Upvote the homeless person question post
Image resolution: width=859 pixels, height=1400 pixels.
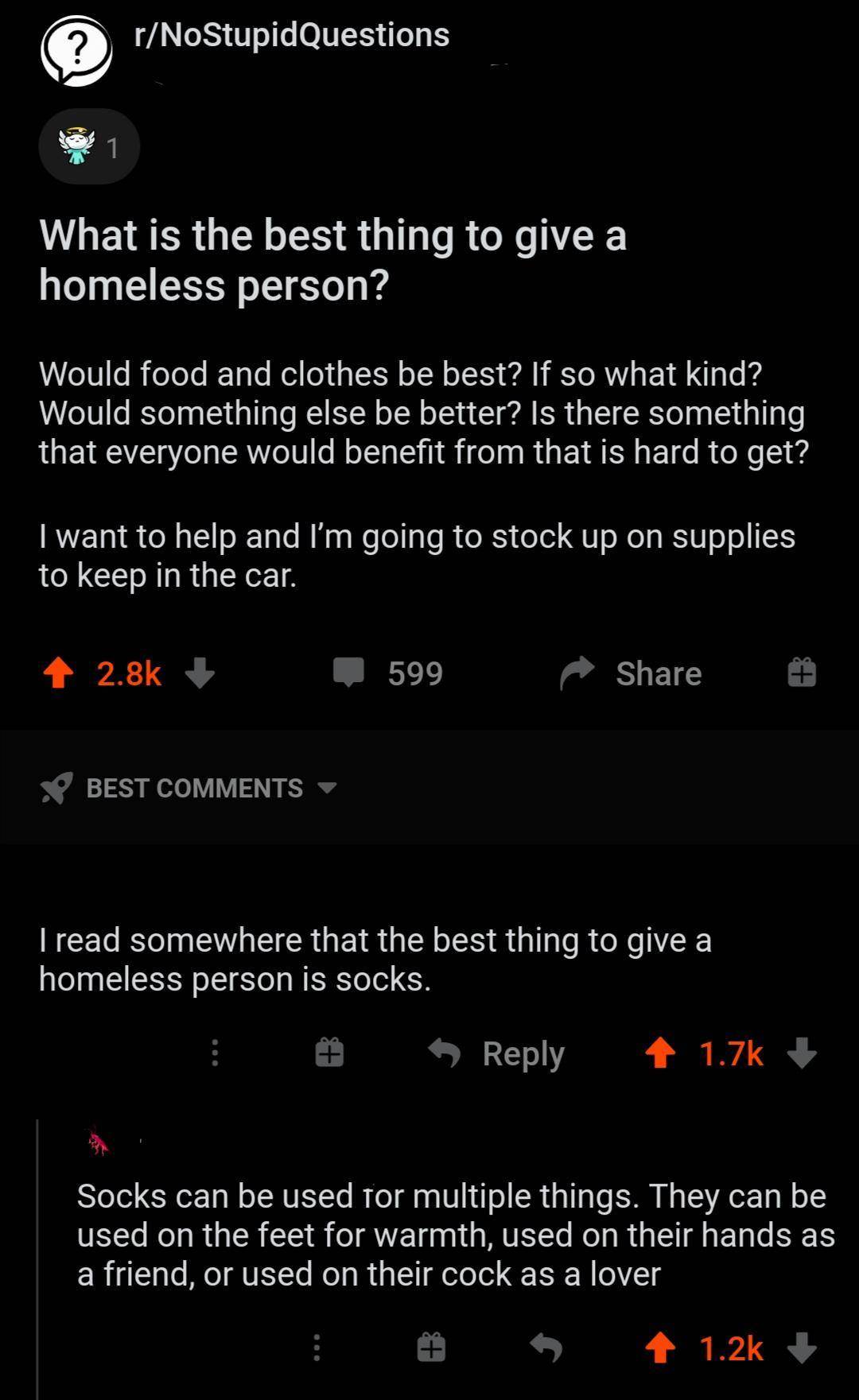pyautogui.click(x=58, y=674)
